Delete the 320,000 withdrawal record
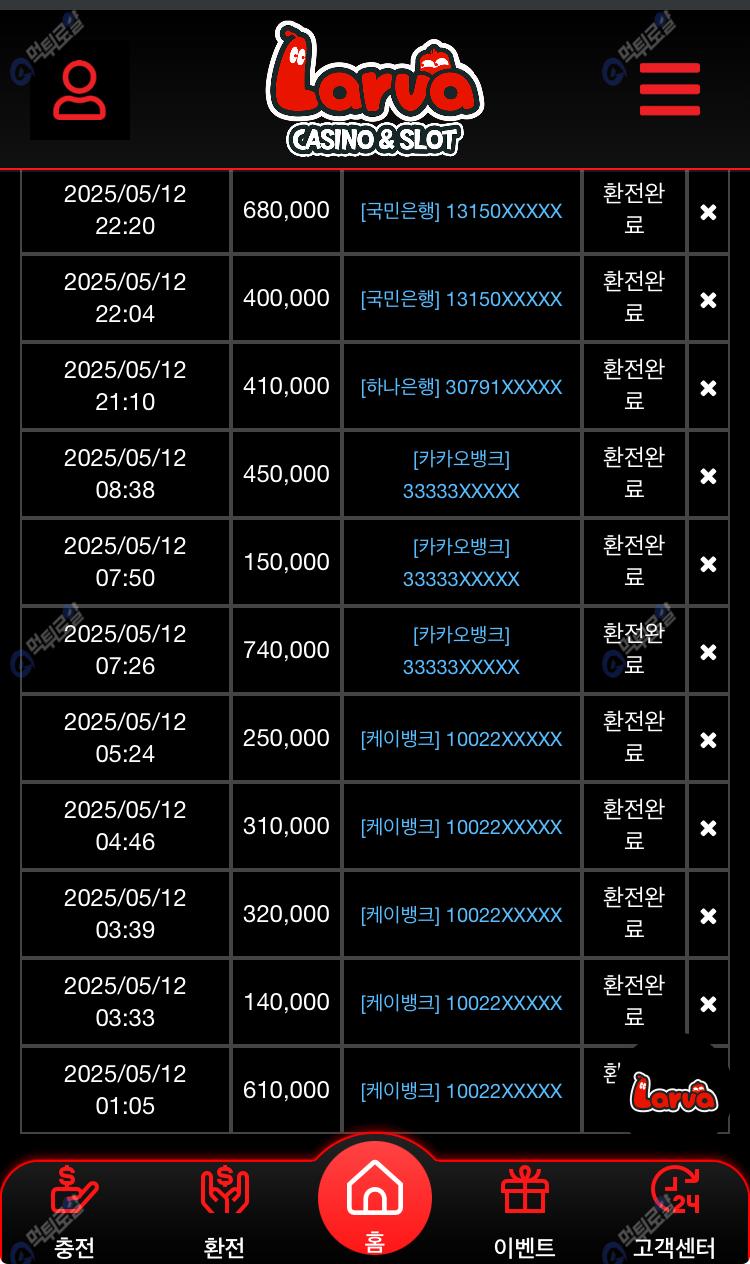750x1264 pixels. tap(708, 916)
